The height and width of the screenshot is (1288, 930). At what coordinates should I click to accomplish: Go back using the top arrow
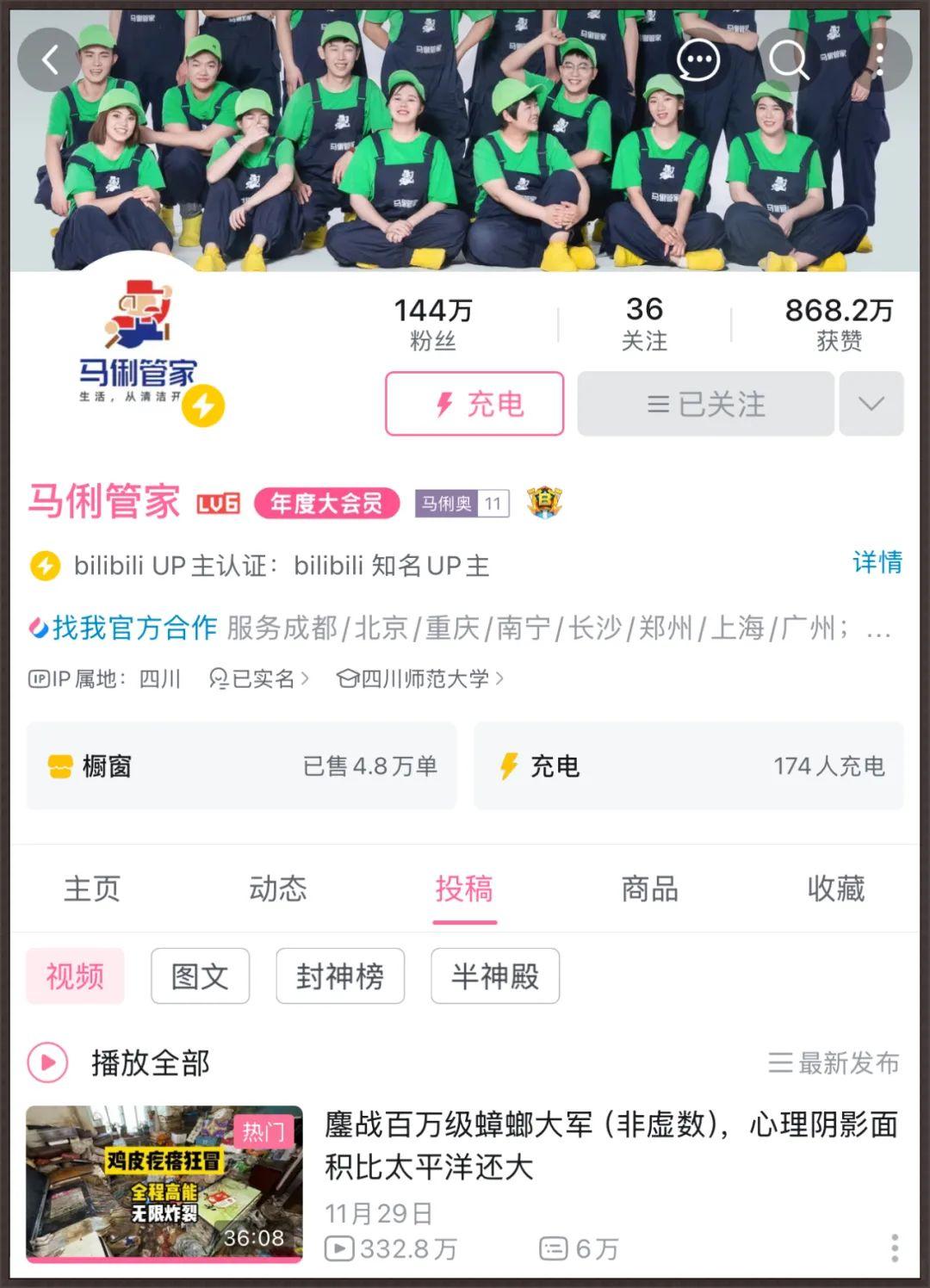pos(51,60)
